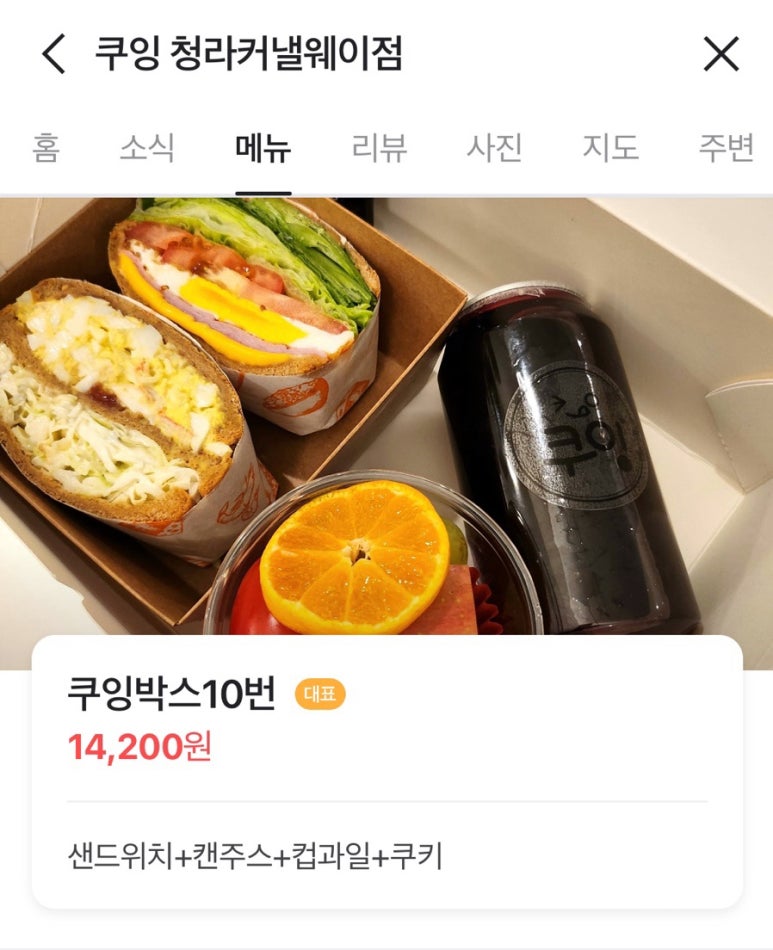Switch to the 사진 tab
This screenshot has width=773, height=950.
click(494, 148)
